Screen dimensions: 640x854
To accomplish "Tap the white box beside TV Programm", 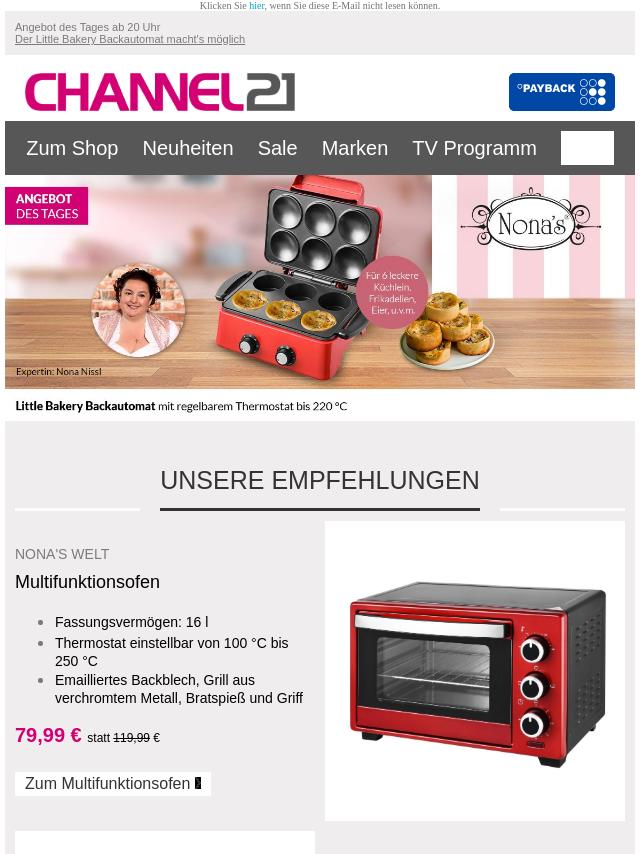I will pyautogui.click(x=587, y=148).
